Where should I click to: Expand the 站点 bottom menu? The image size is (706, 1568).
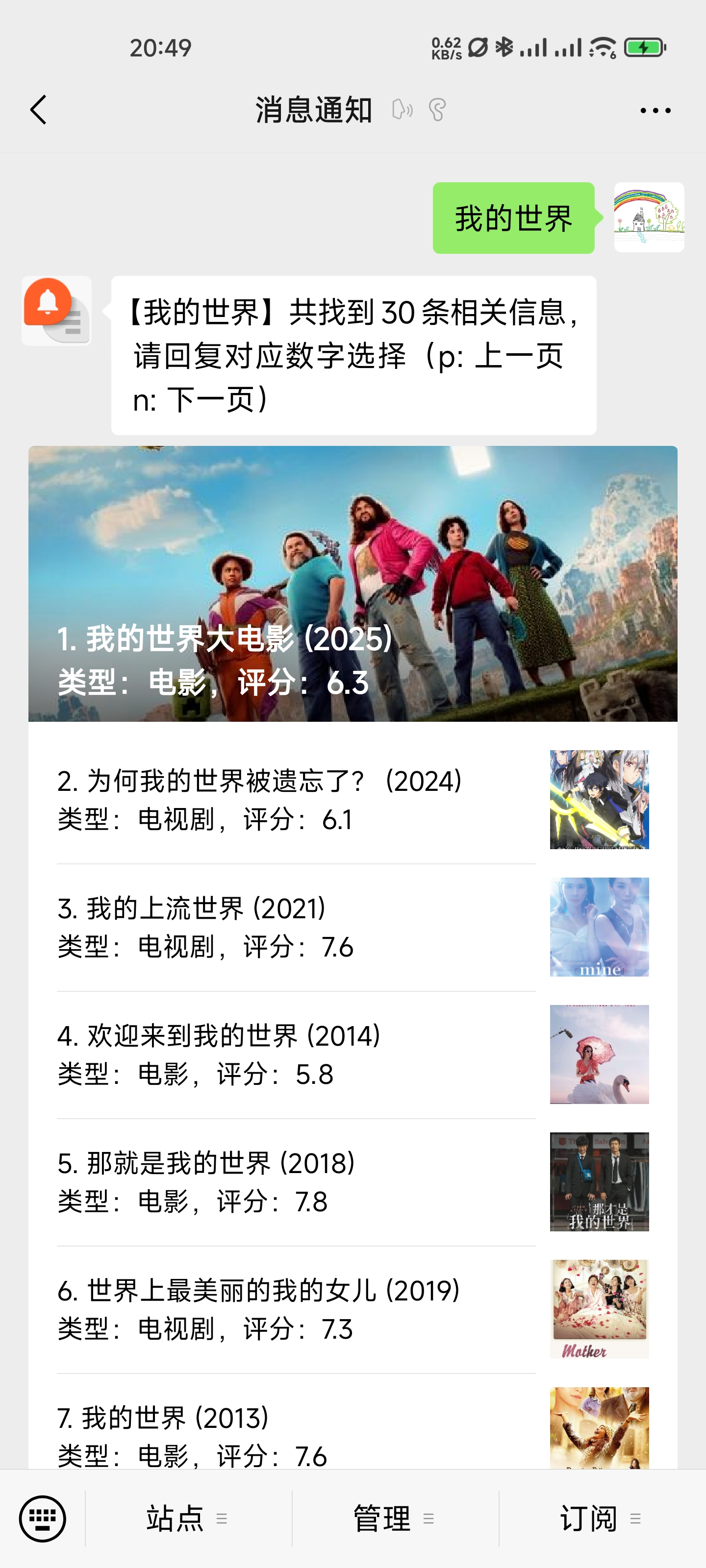(187, 1519)
